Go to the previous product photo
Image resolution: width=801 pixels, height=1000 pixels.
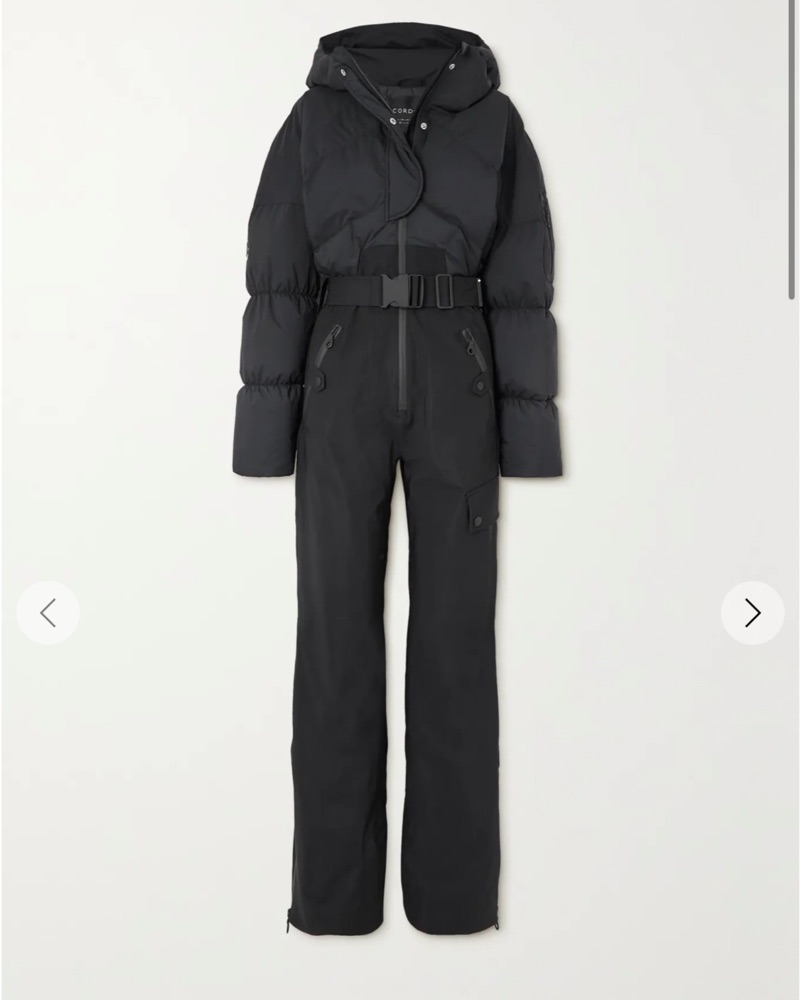coord(48,612)
